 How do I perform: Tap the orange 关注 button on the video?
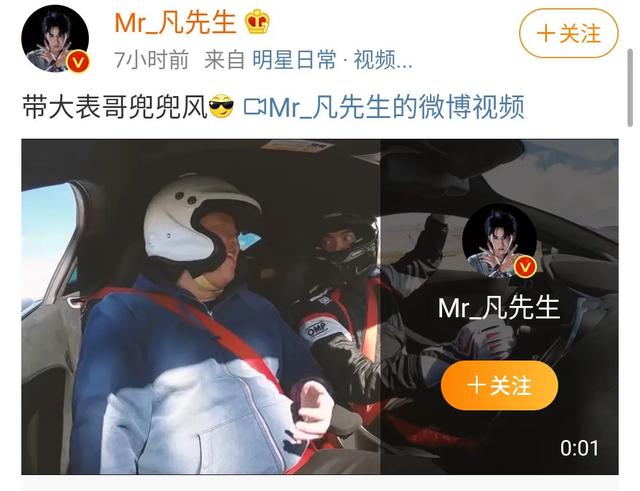[500, 384]
